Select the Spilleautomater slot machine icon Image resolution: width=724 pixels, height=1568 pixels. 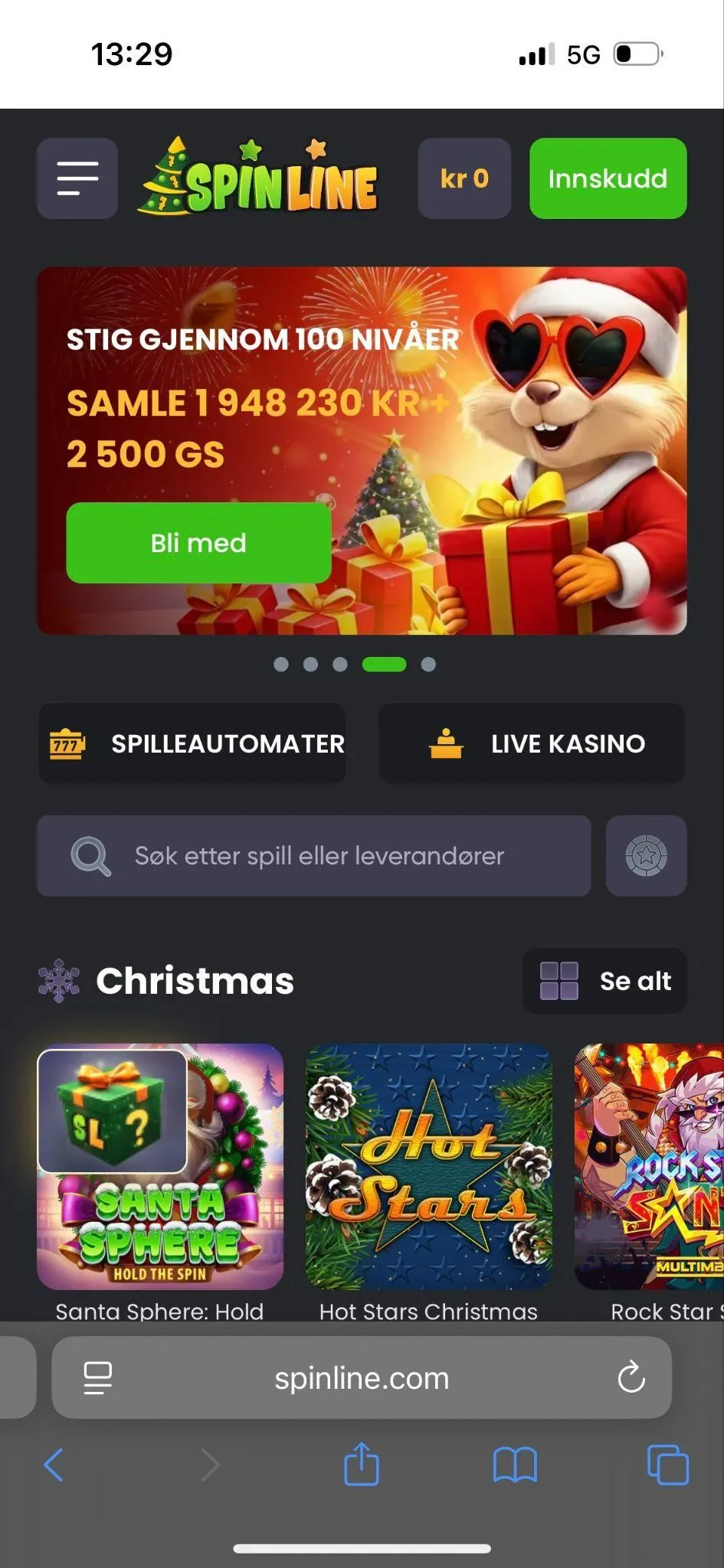click(68, 743)
